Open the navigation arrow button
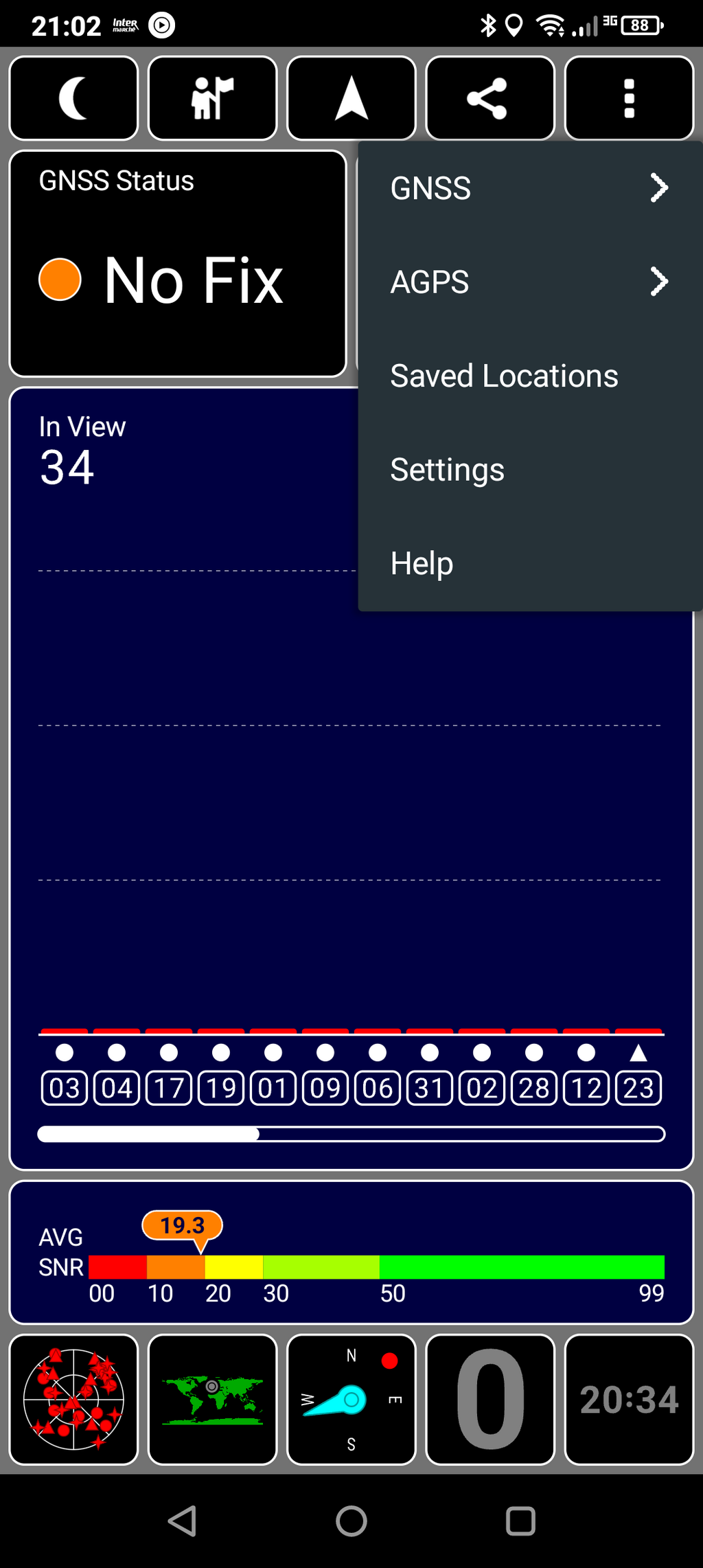The height and width of the screenshot is (1568, 703). click(x=351, y=98)
